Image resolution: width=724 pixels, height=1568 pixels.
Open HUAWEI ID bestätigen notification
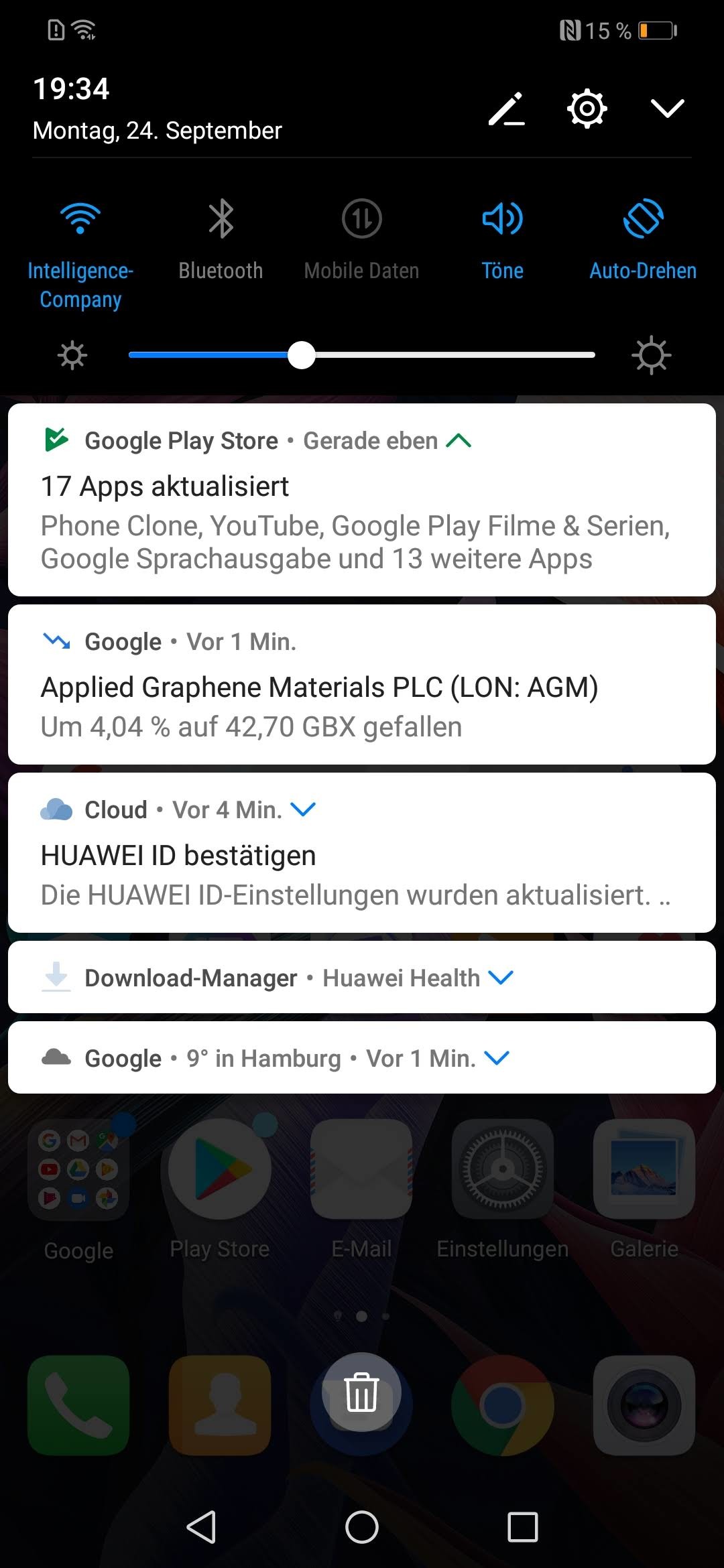[x=362, y=871]
